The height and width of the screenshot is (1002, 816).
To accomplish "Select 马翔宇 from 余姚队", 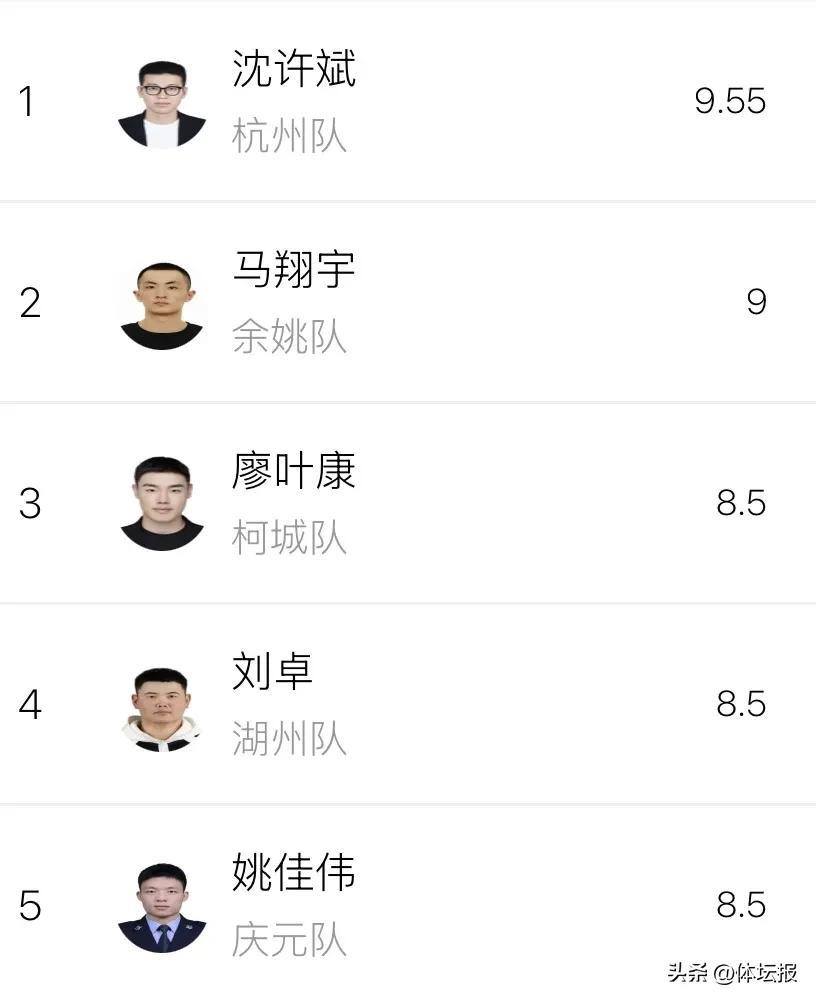I will tap(294, 271).
